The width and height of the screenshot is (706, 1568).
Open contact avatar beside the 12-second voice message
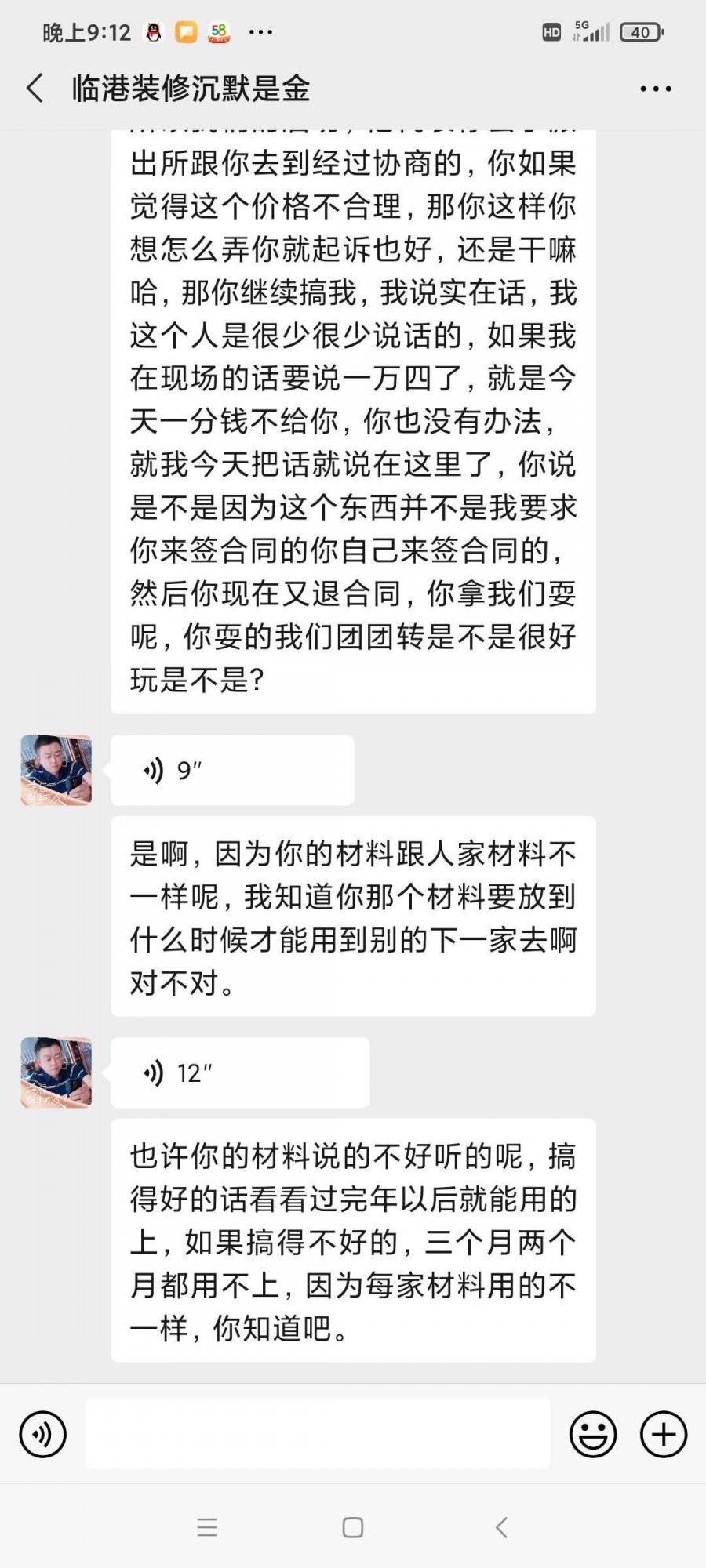point(56,1073)
